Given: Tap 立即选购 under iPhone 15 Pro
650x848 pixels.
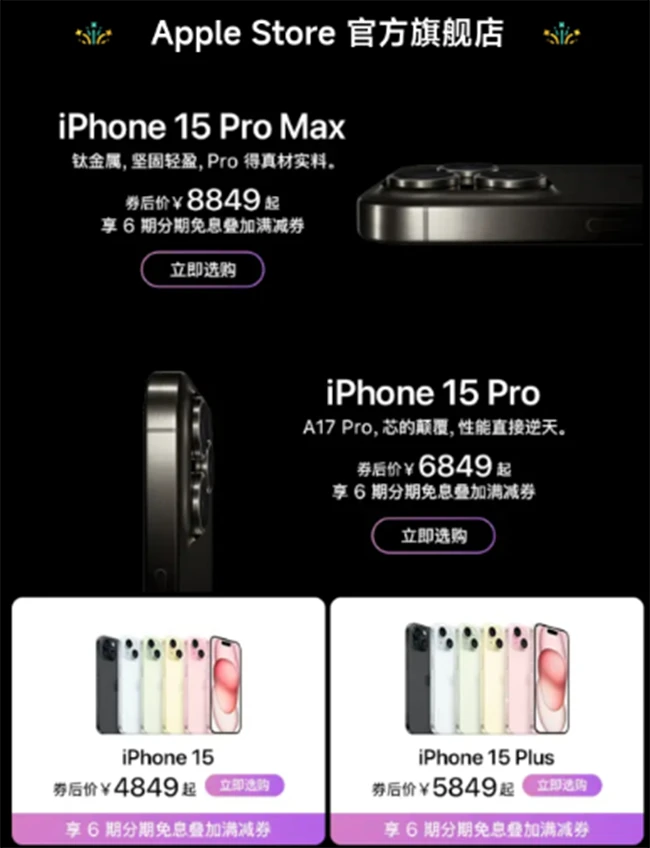Looking at the screenshot, I should coord(434,536).
